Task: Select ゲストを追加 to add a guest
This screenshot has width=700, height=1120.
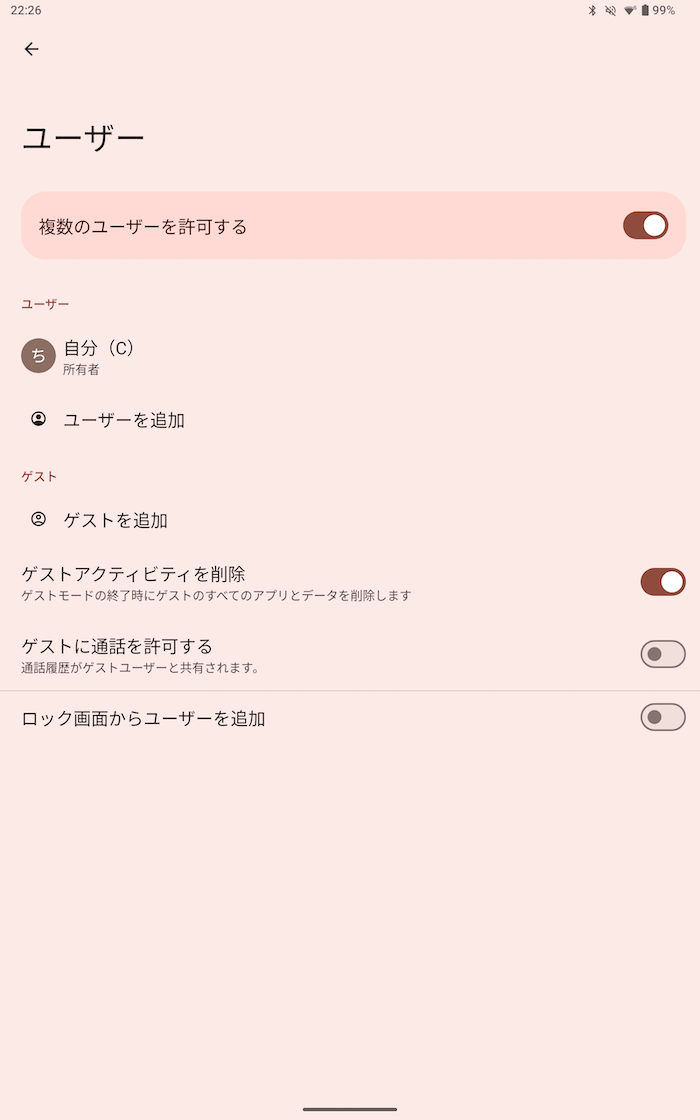Action: tap(115, 520)
